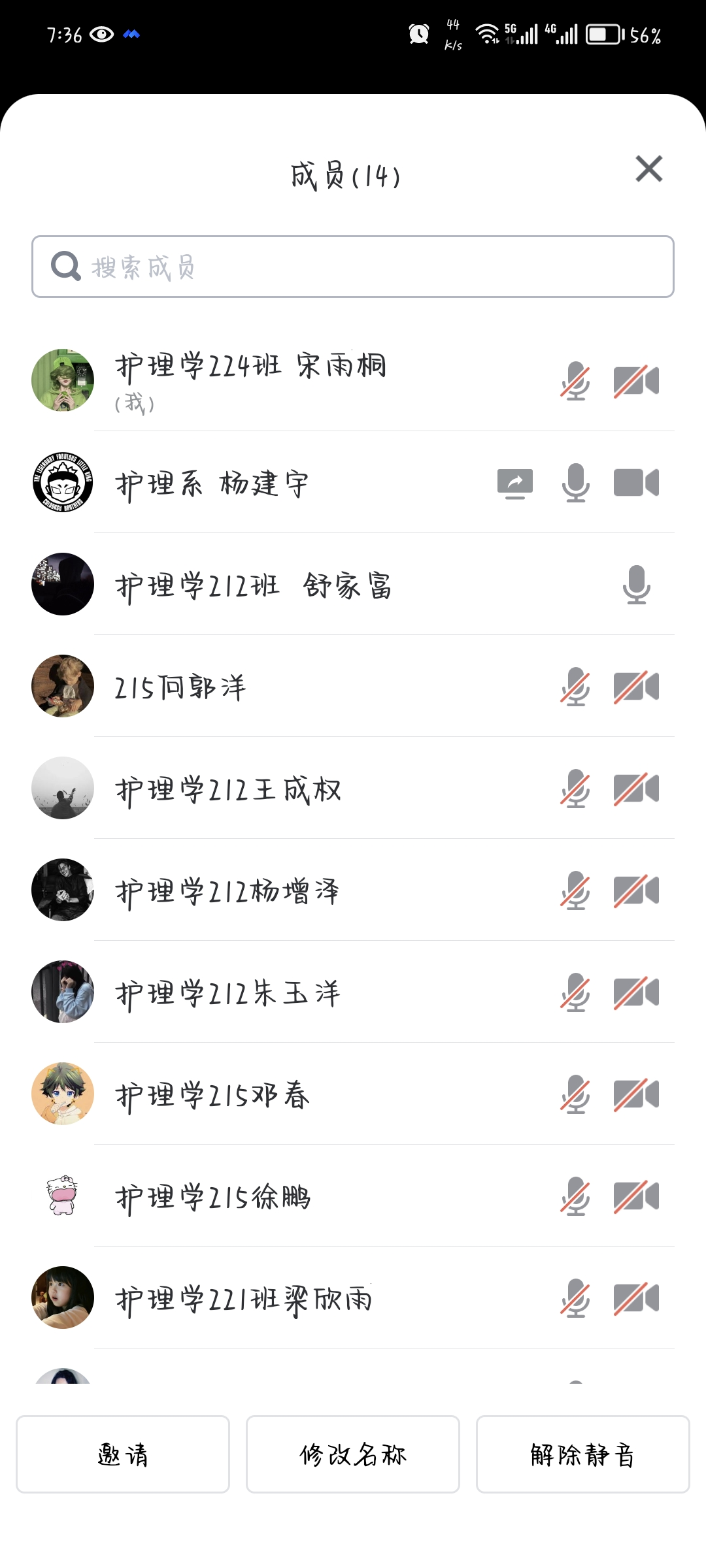The width and height of the screenshot is (706, 1568).
Task: Open member row 护理学212班 舒家富
Action: pyautogui.click(x=254, y=585)
